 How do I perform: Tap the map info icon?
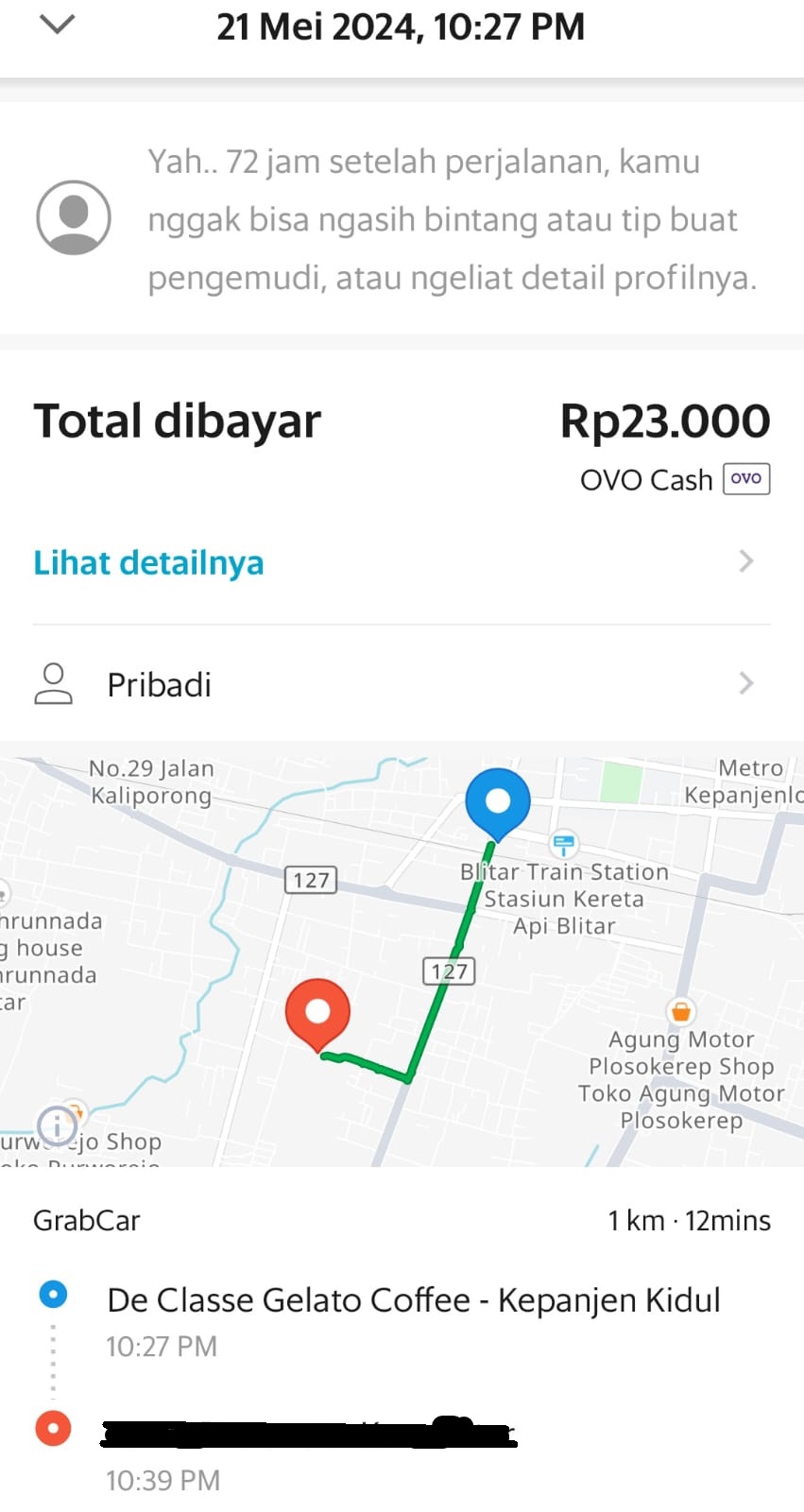click(x=57, y=1125)
